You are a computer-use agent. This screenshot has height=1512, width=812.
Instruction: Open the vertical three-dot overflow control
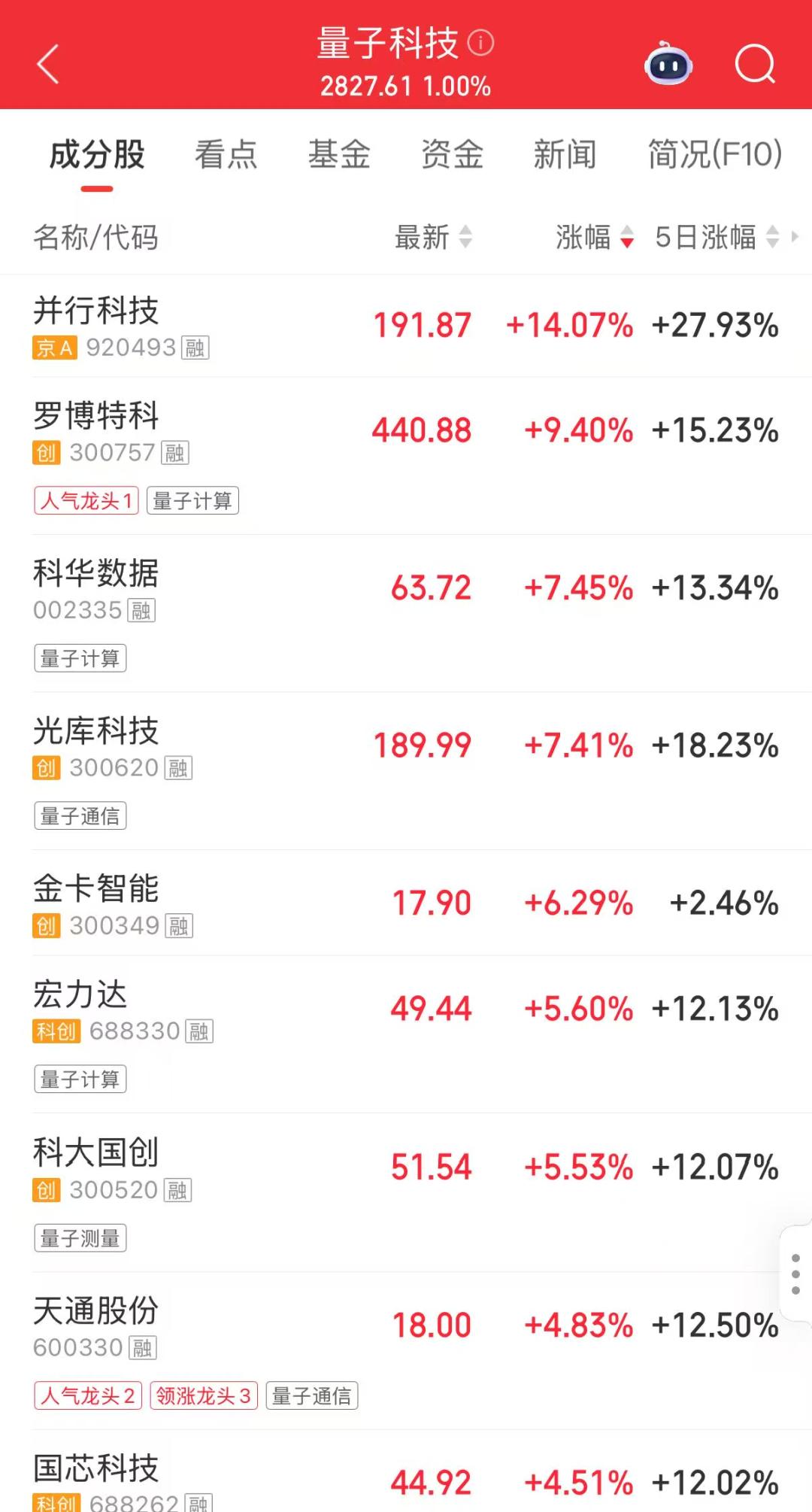tap(796, 1273)
